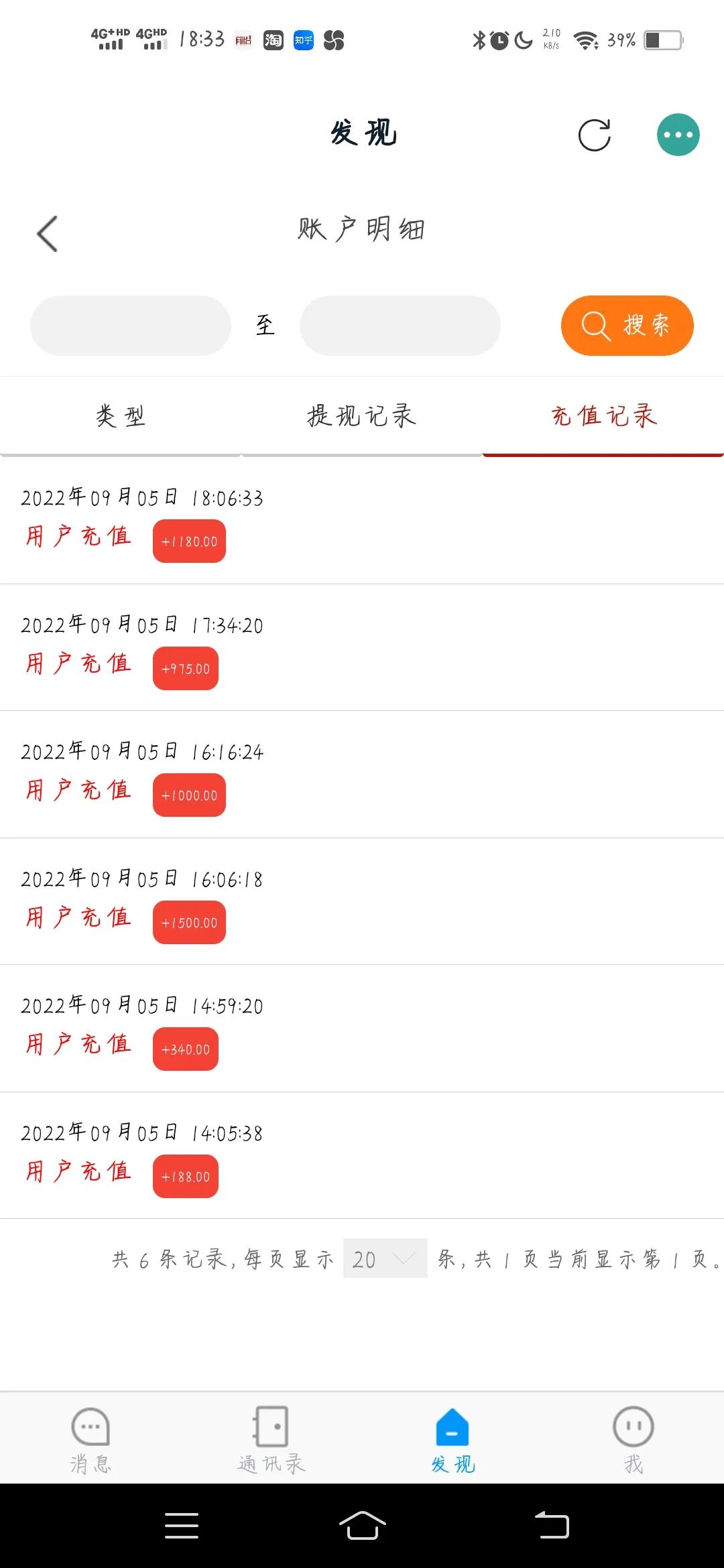
Task: Open the 消息 tab
Action: (x=90, y=1439)
